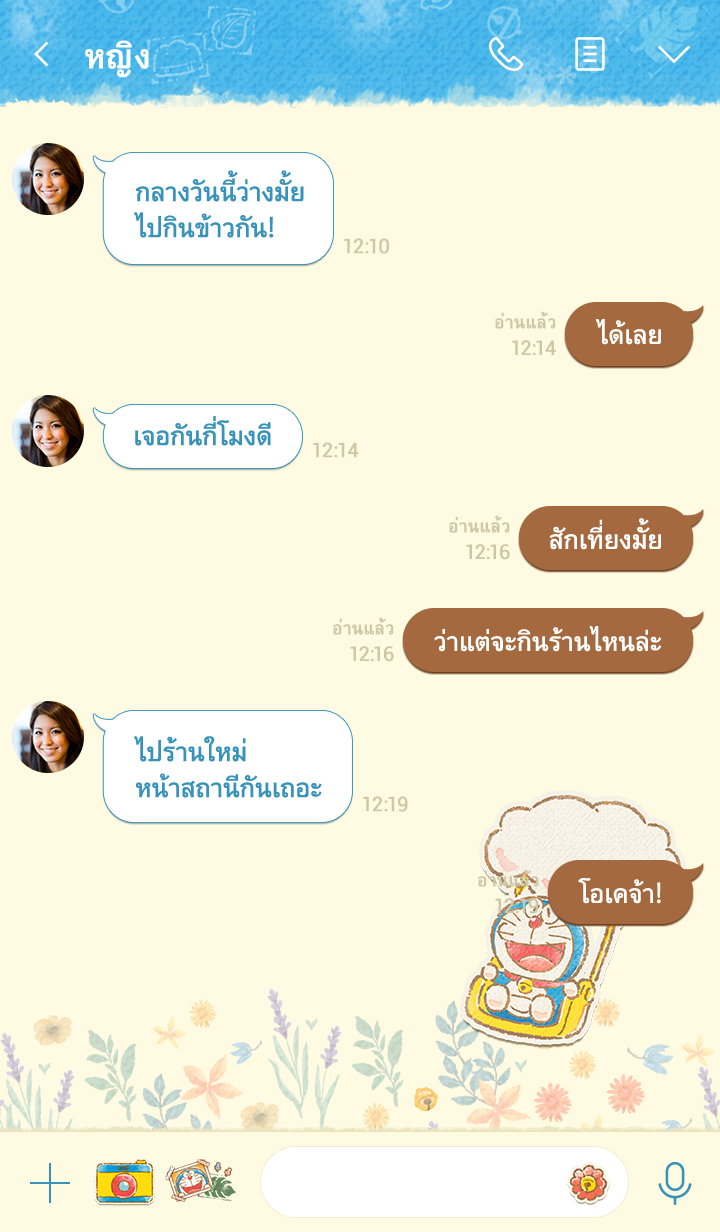This screenshot has width=720, height=1232.
Task: Record a voice message with the microphone
Action: pyautogui.click(x=675, y=1183)
